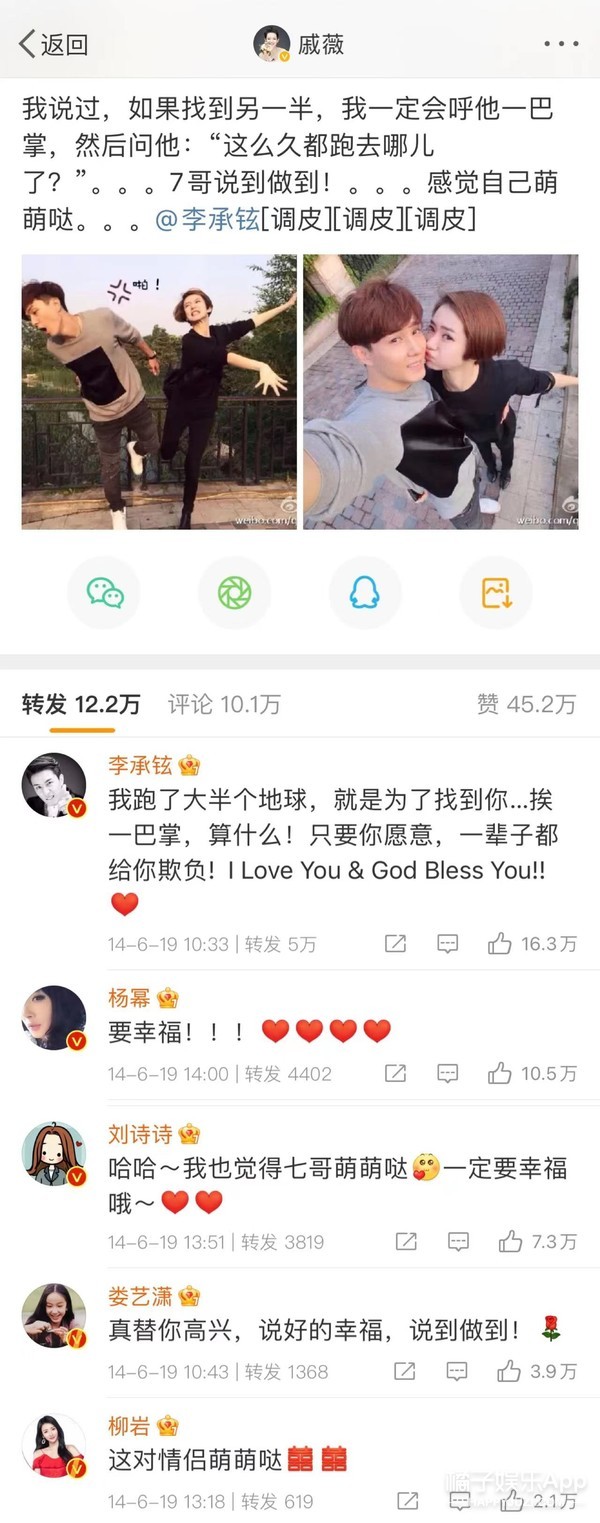
Task: Repost the comment by 刘诗诗
Action: (x=405, y=1242)
